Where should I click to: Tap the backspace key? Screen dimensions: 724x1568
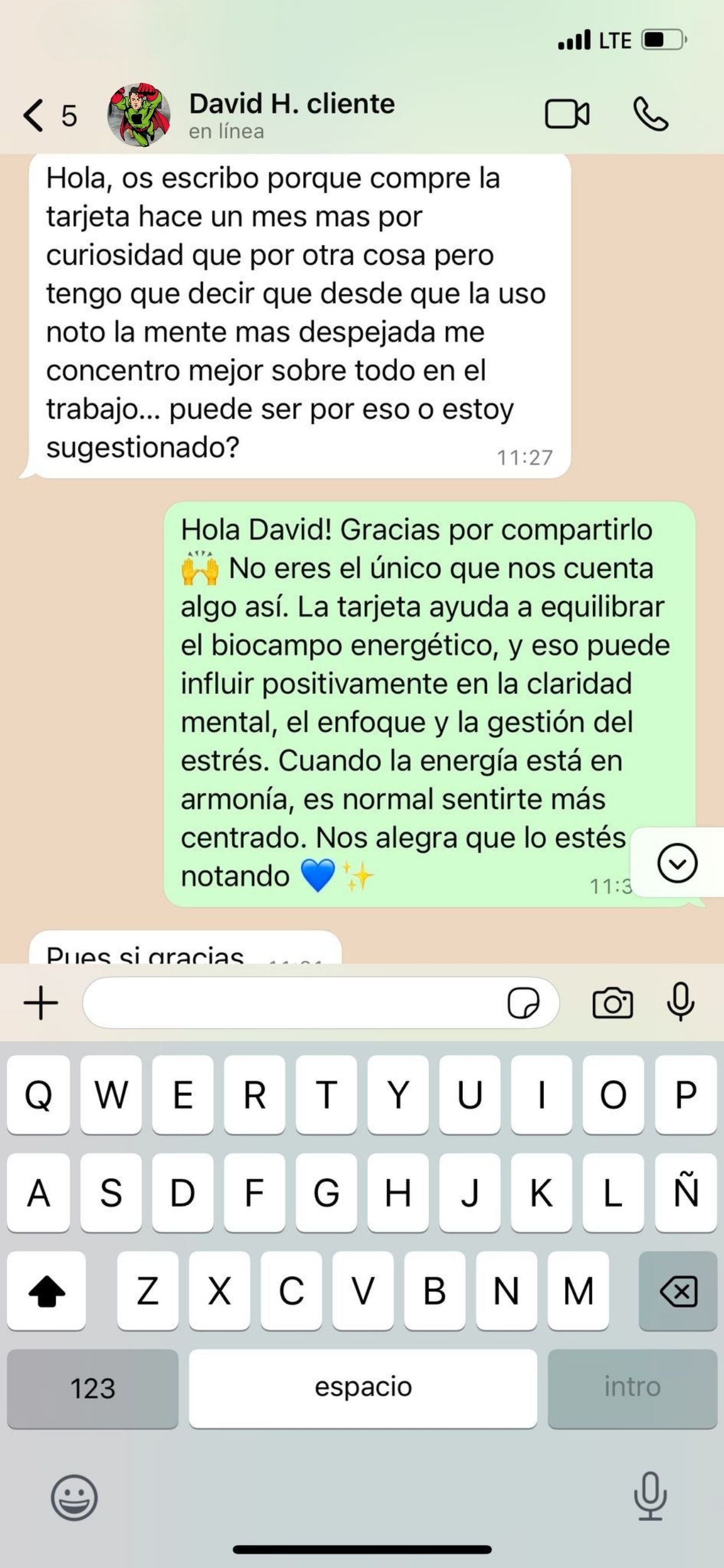tap(678, 1290)
